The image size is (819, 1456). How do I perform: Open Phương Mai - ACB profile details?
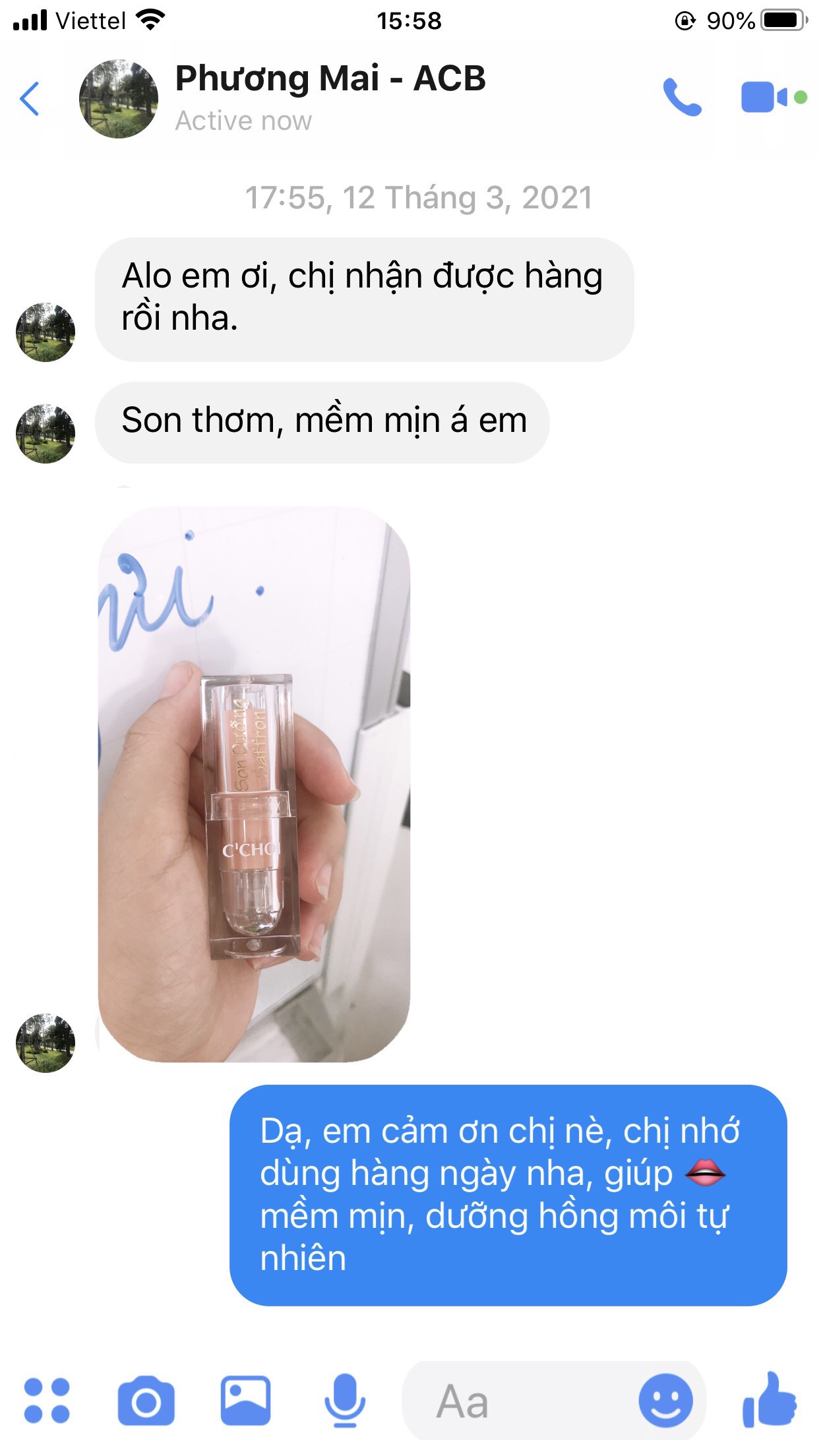pyautogui.click(x=330, y=79)
